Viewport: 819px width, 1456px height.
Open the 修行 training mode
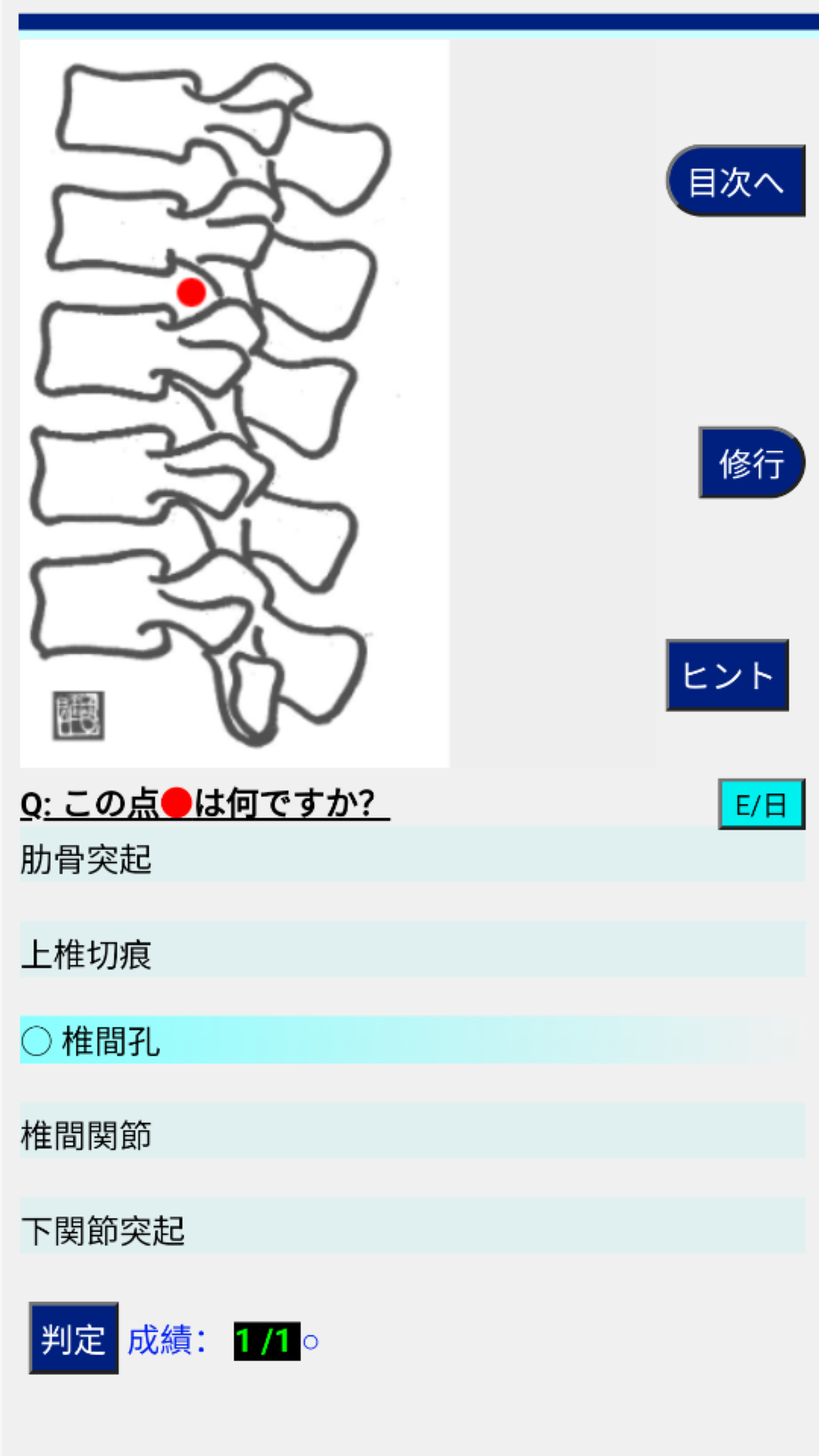pos(751,463)
